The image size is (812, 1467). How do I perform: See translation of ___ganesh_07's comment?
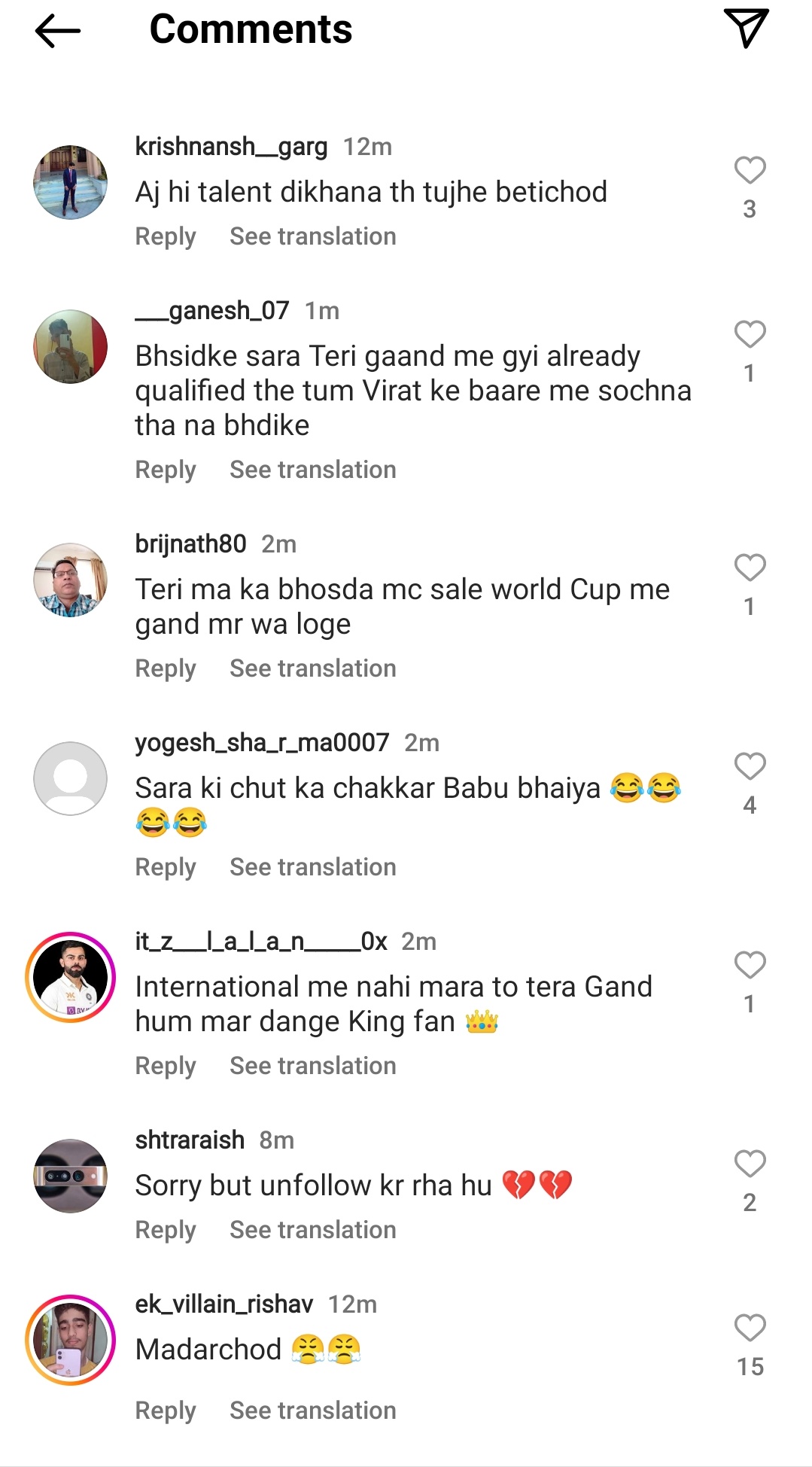pos(312,470)
